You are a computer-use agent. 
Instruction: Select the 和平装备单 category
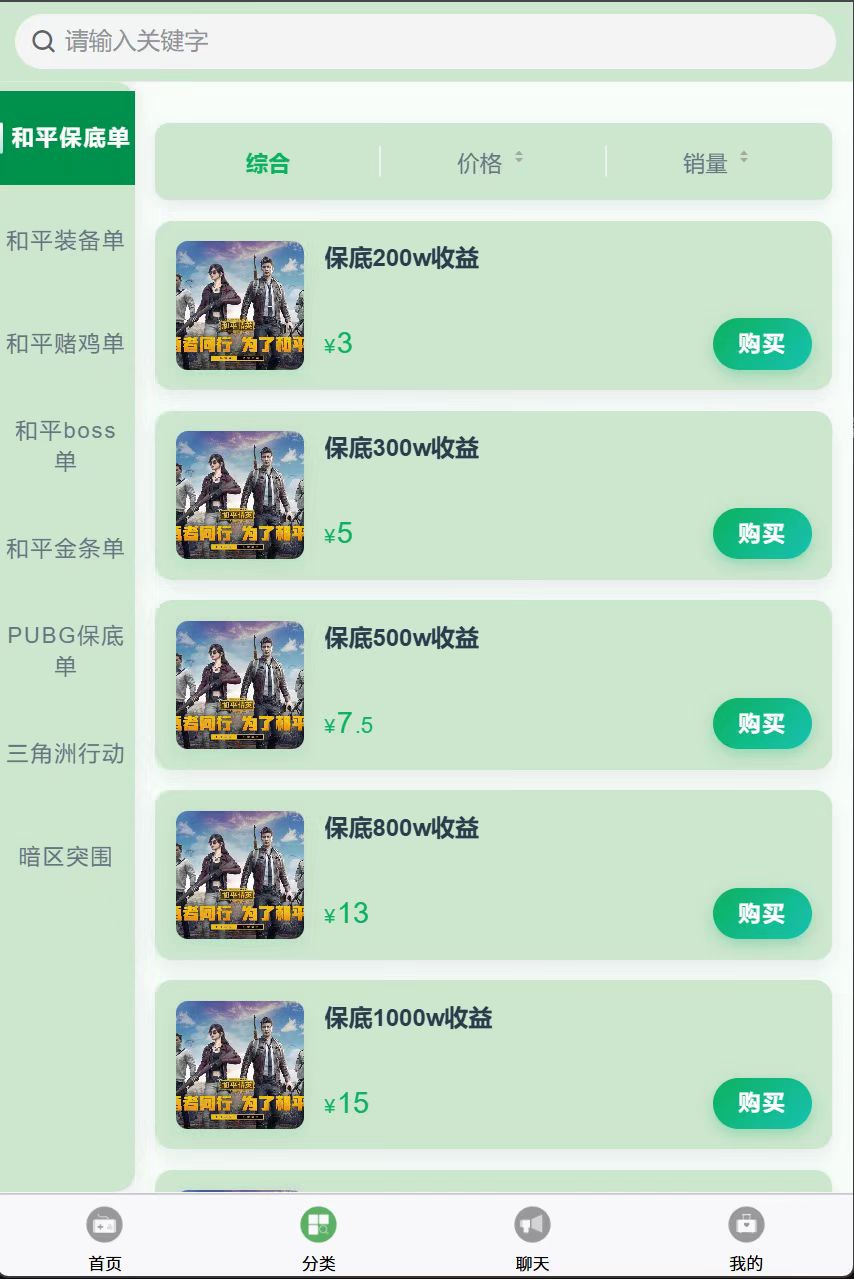point(66,240)
